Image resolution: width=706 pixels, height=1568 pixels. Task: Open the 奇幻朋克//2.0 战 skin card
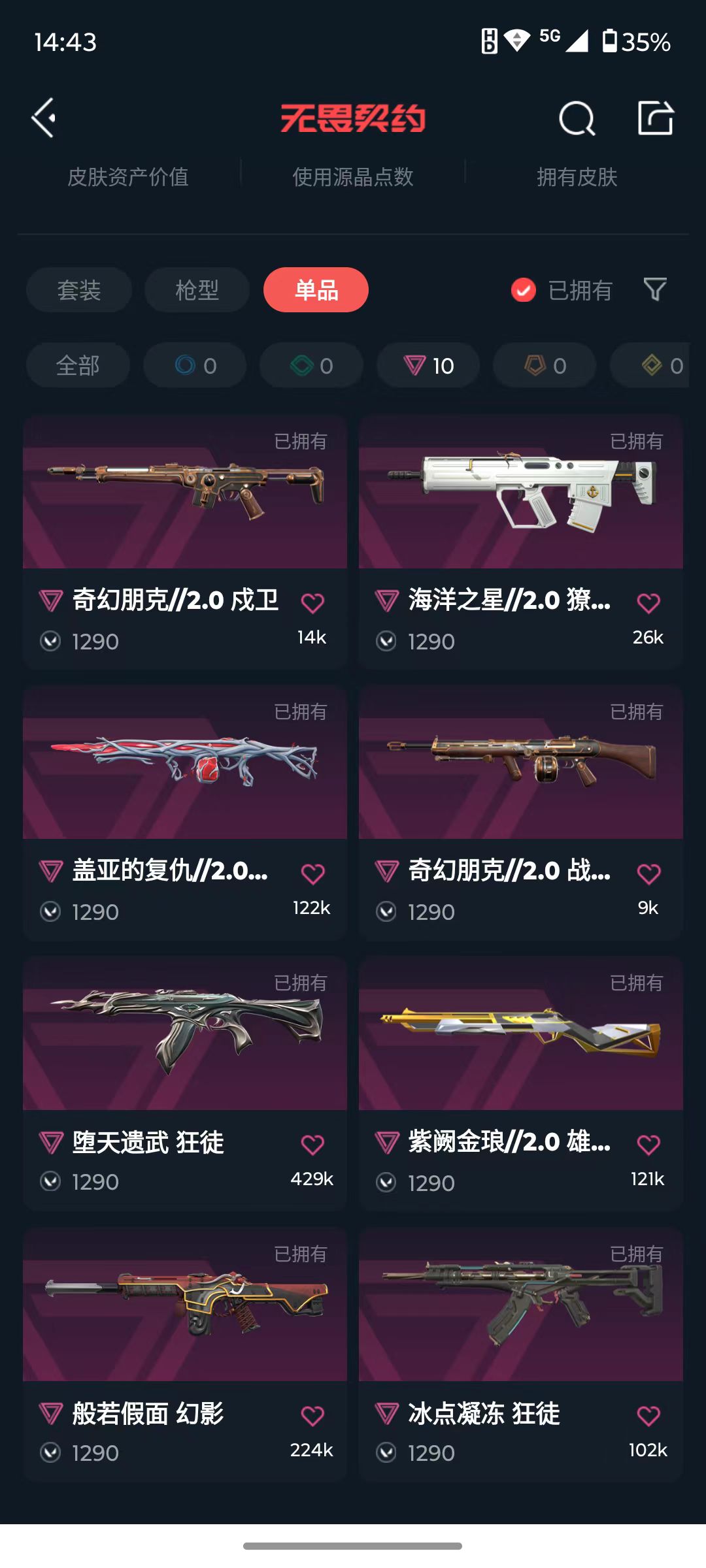pyautogui.click(x=521, y=813)
